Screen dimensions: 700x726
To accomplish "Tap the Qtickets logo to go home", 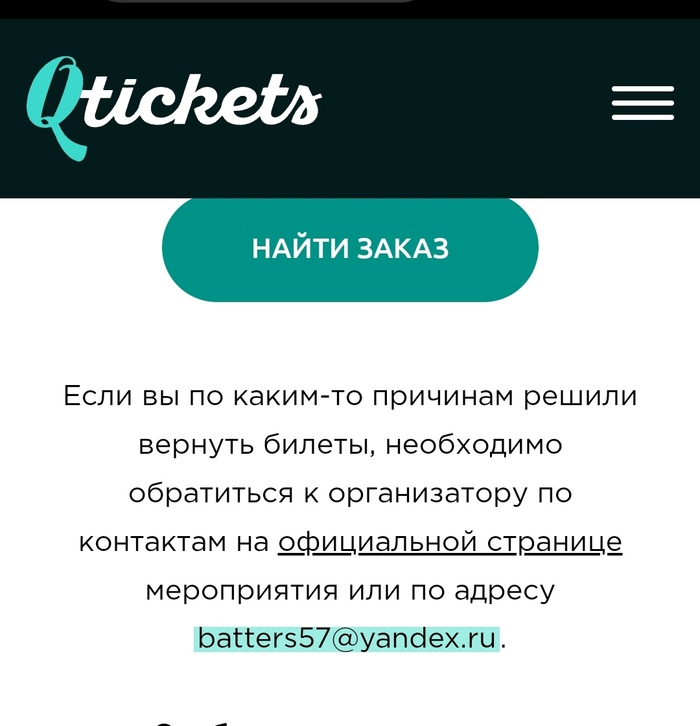I will click(172, 105).
